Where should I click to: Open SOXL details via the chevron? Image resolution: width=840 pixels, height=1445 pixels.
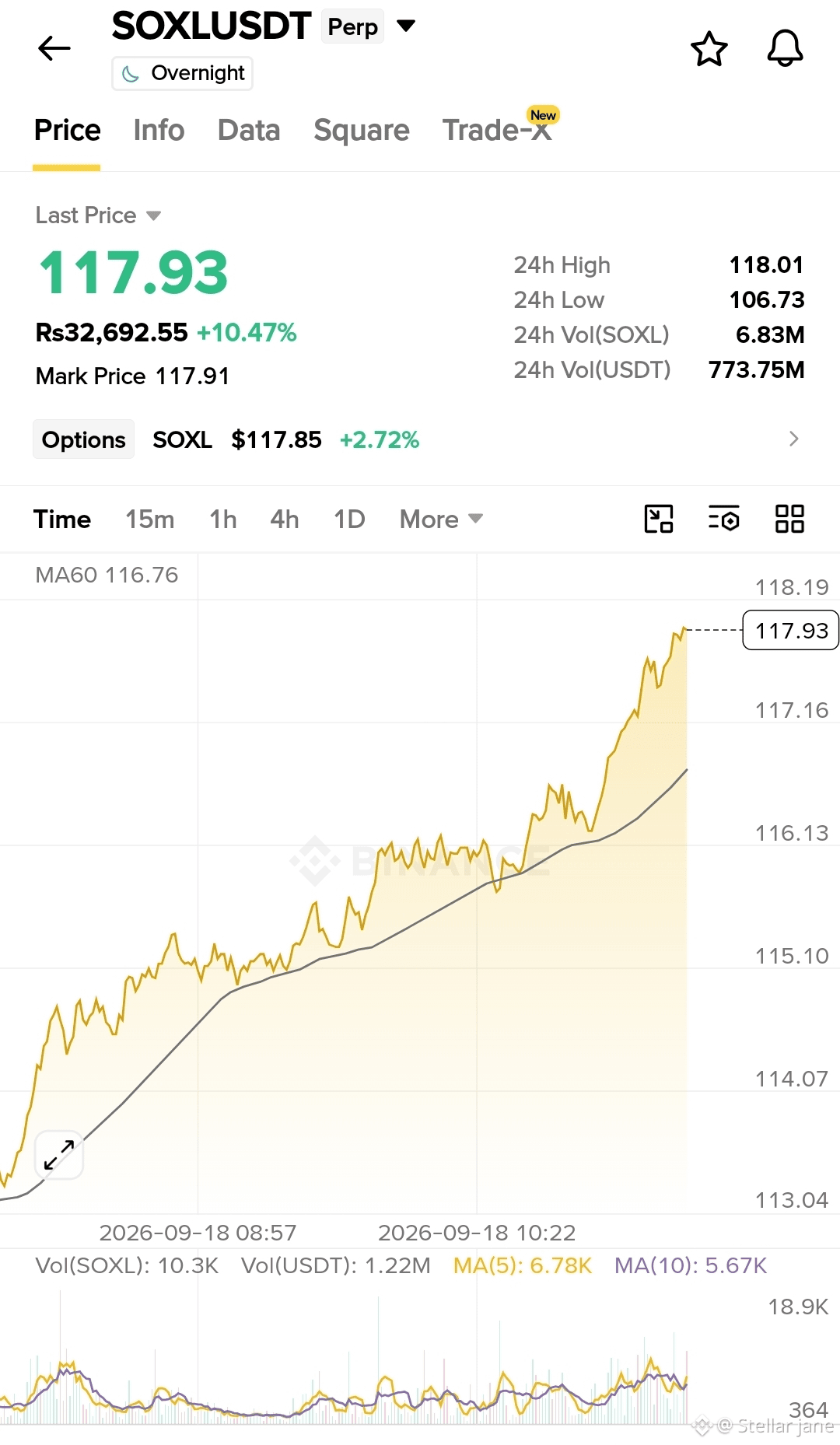tap(793, 439)
